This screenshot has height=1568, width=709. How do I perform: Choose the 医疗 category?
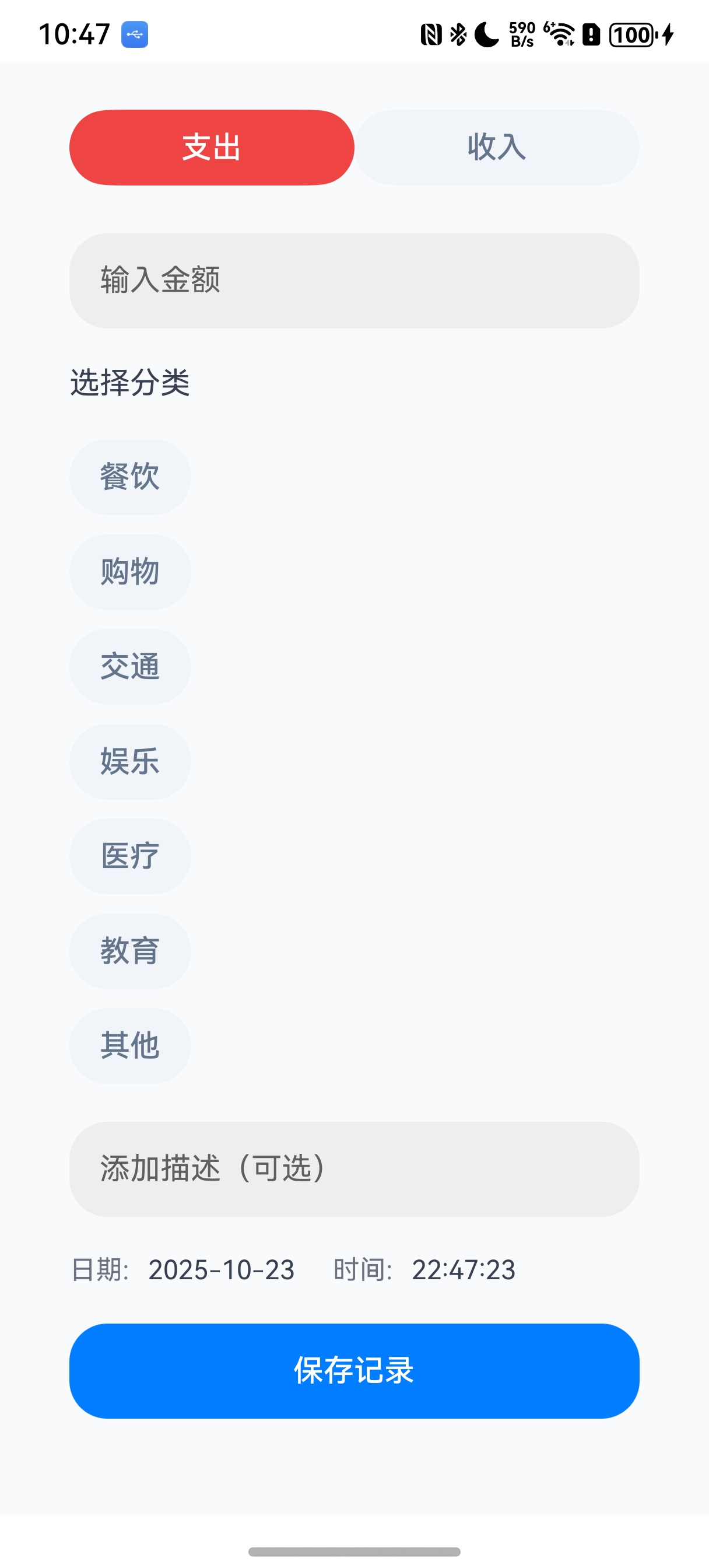click(129, 856)
